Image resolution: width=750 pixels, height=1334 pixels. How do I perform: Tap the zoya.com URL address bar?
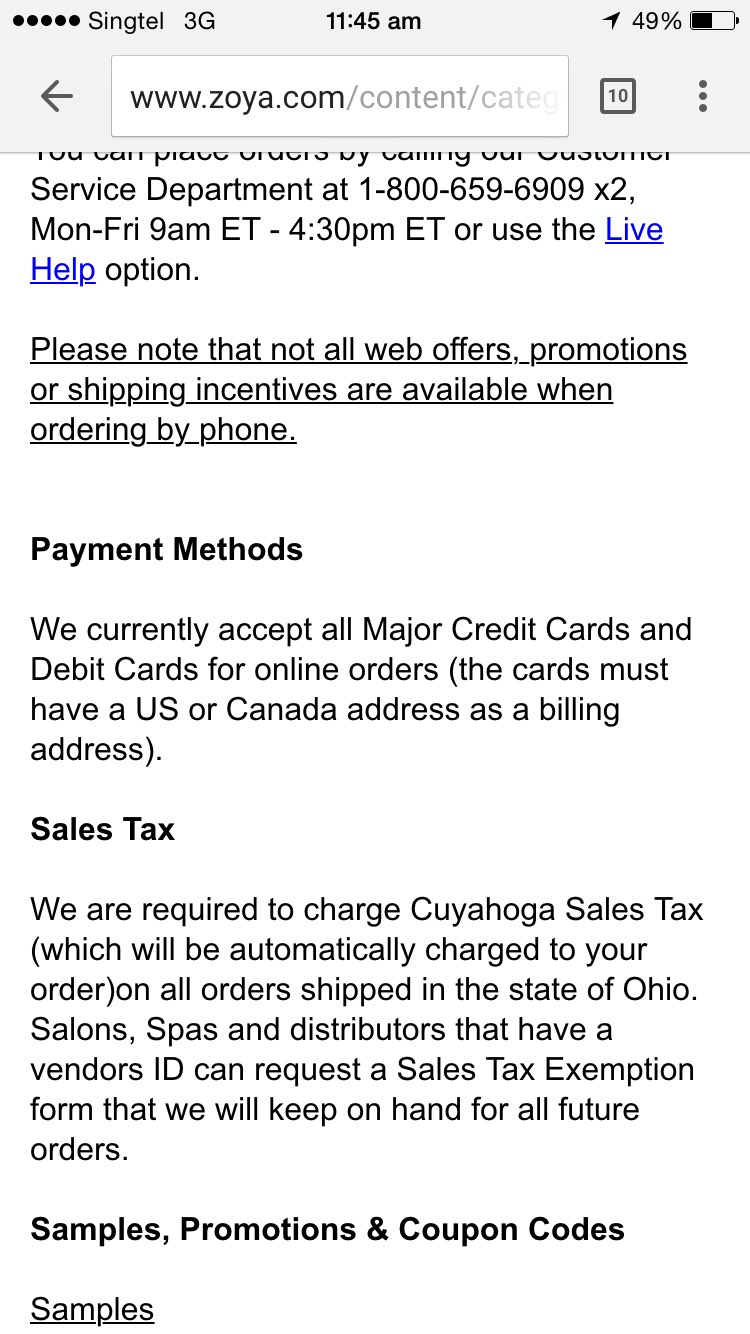tap(340, 97)
